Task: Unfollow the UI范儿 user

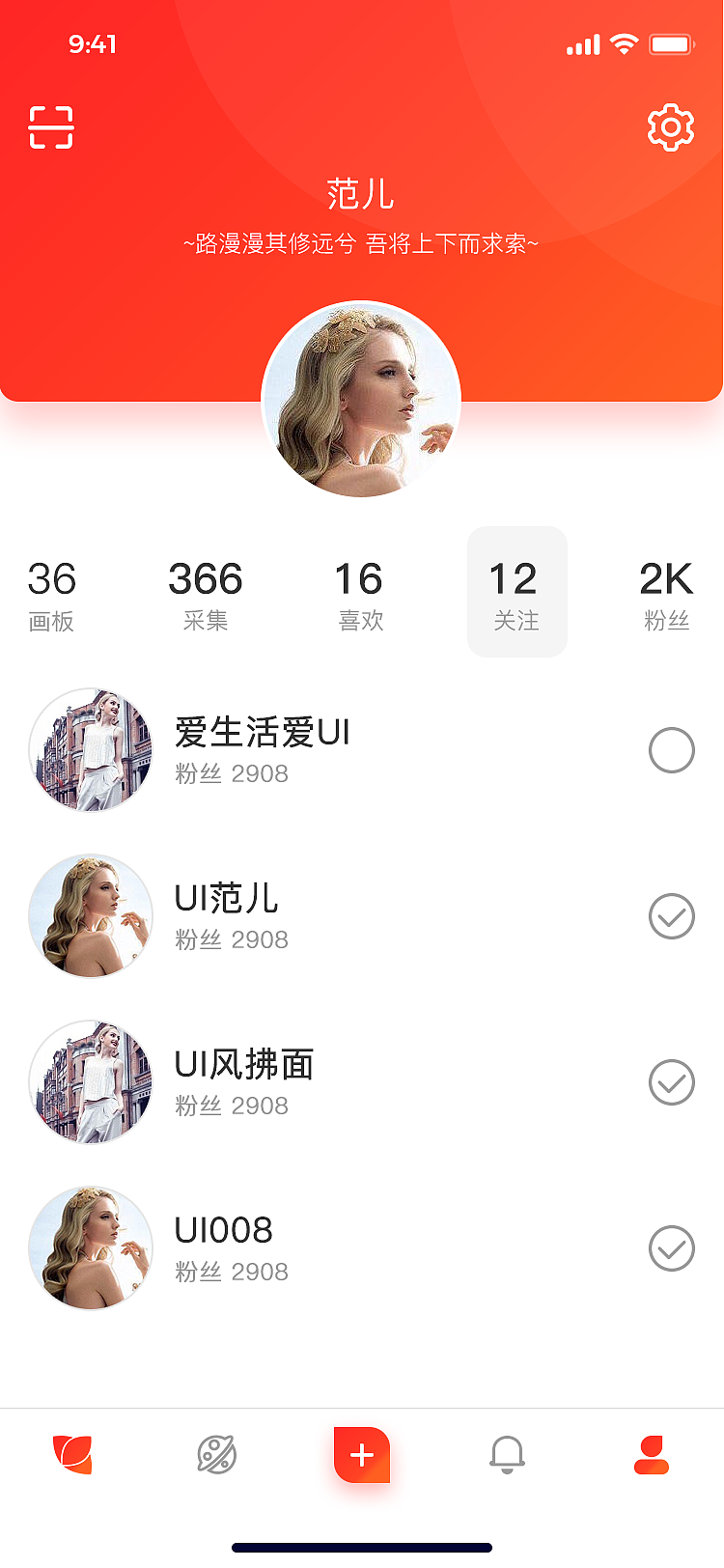Action: pos(672,916)
